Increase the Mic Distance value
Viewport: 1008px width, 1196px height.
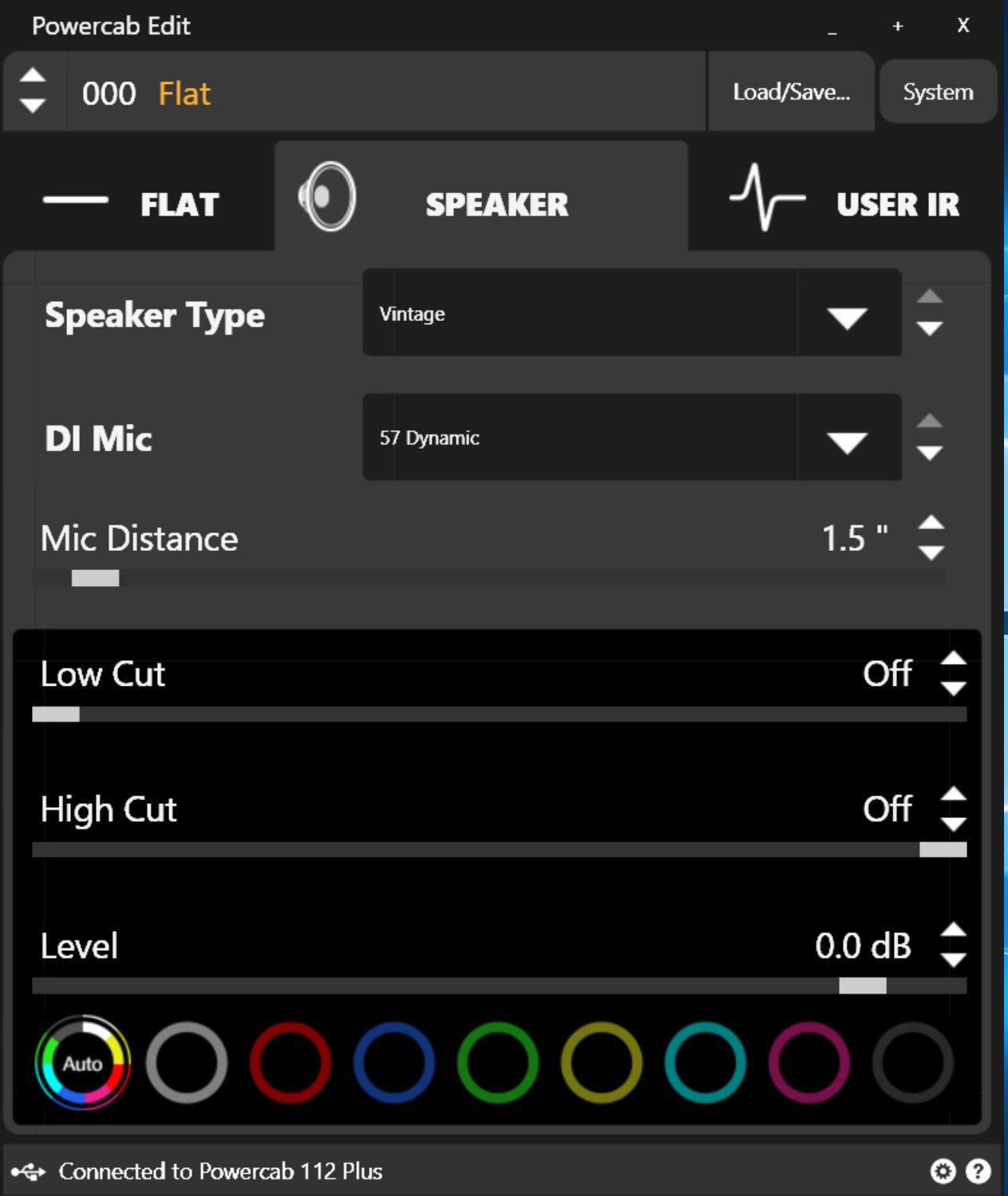tap(931, 525)
